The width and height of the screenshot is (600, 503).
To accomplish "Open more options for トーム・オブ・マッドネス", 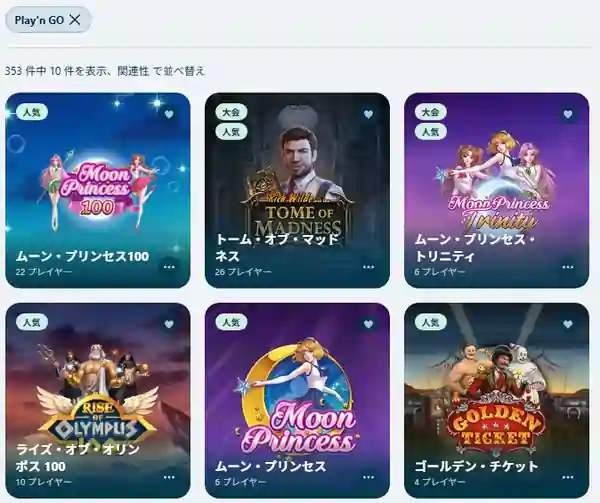I will pos(368,267).
